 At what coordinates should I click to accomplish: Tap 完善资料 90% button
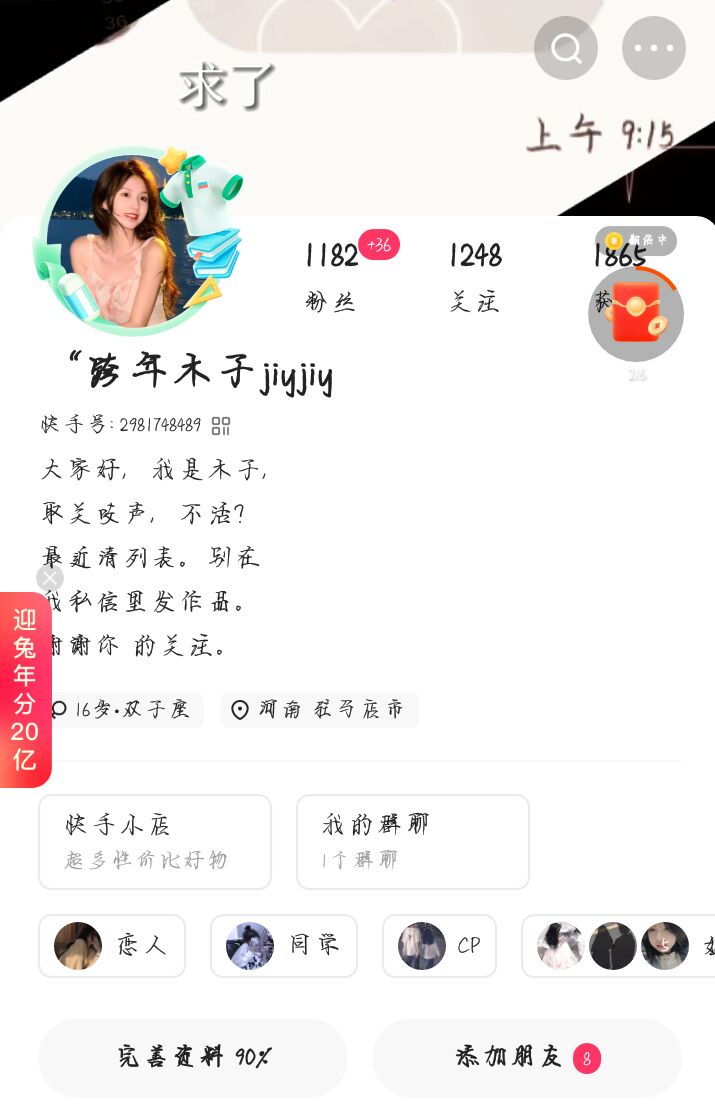coord(193,1058)
